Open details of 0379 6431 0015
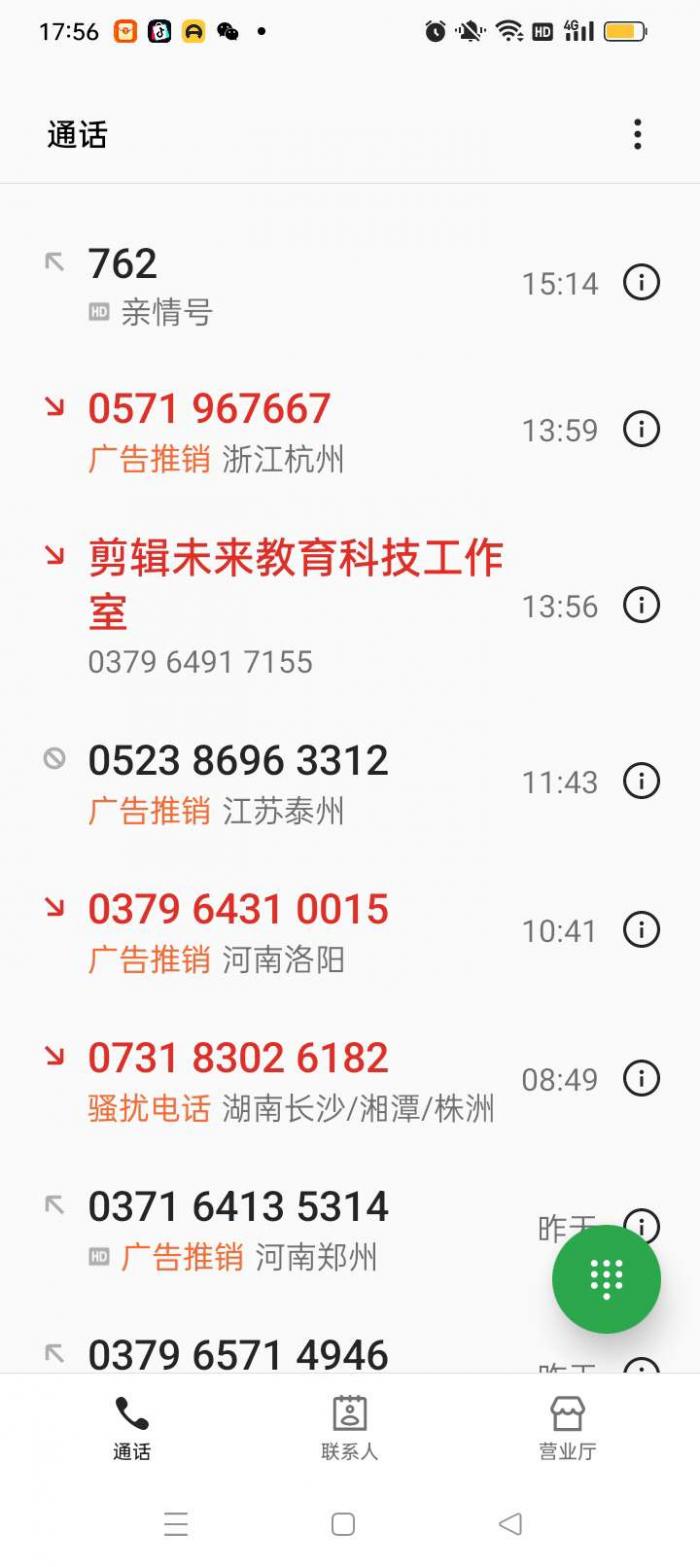700x1567 pixels. pyautogui.click(x=641, y=929)
